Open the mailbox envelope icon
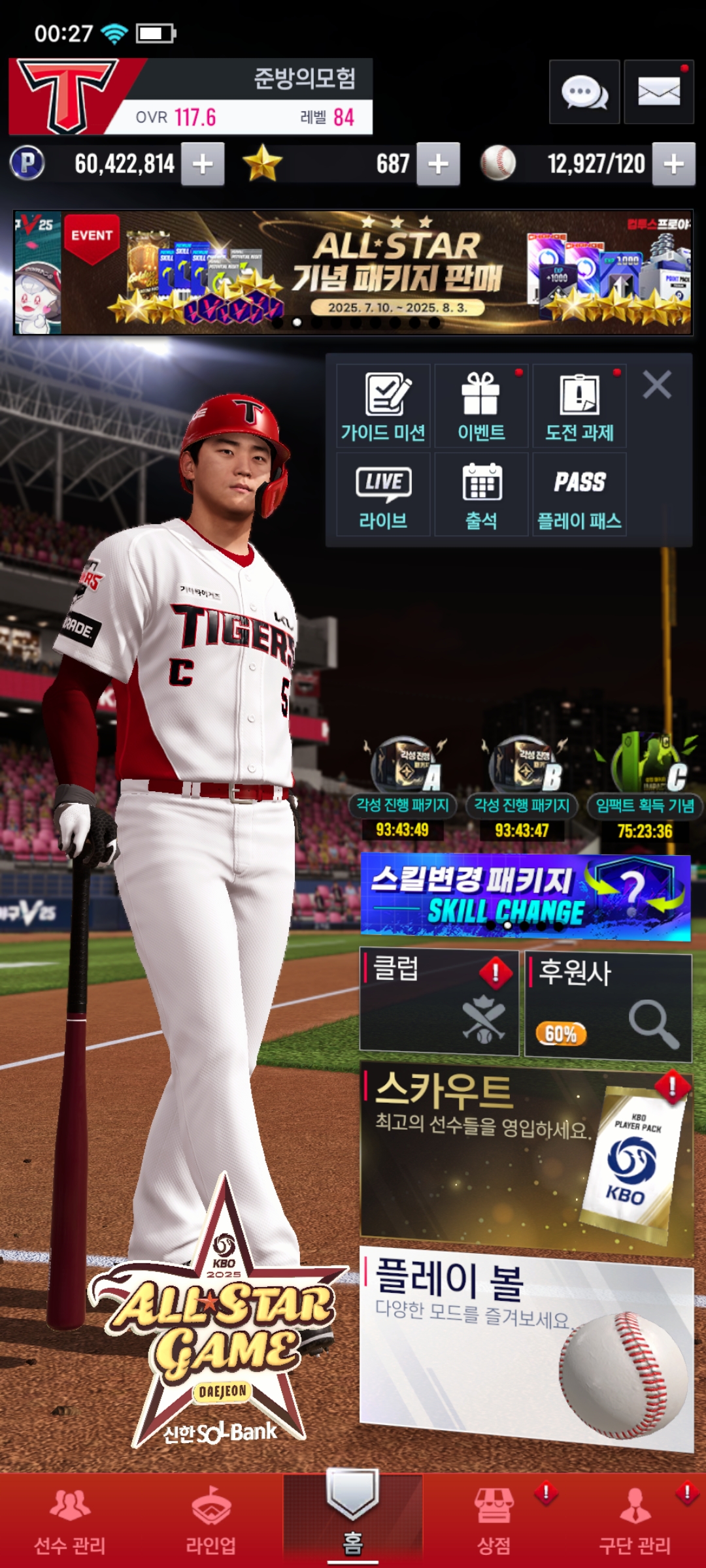Viewport: 706px width, 1568px height. click(x=658, y=92)
